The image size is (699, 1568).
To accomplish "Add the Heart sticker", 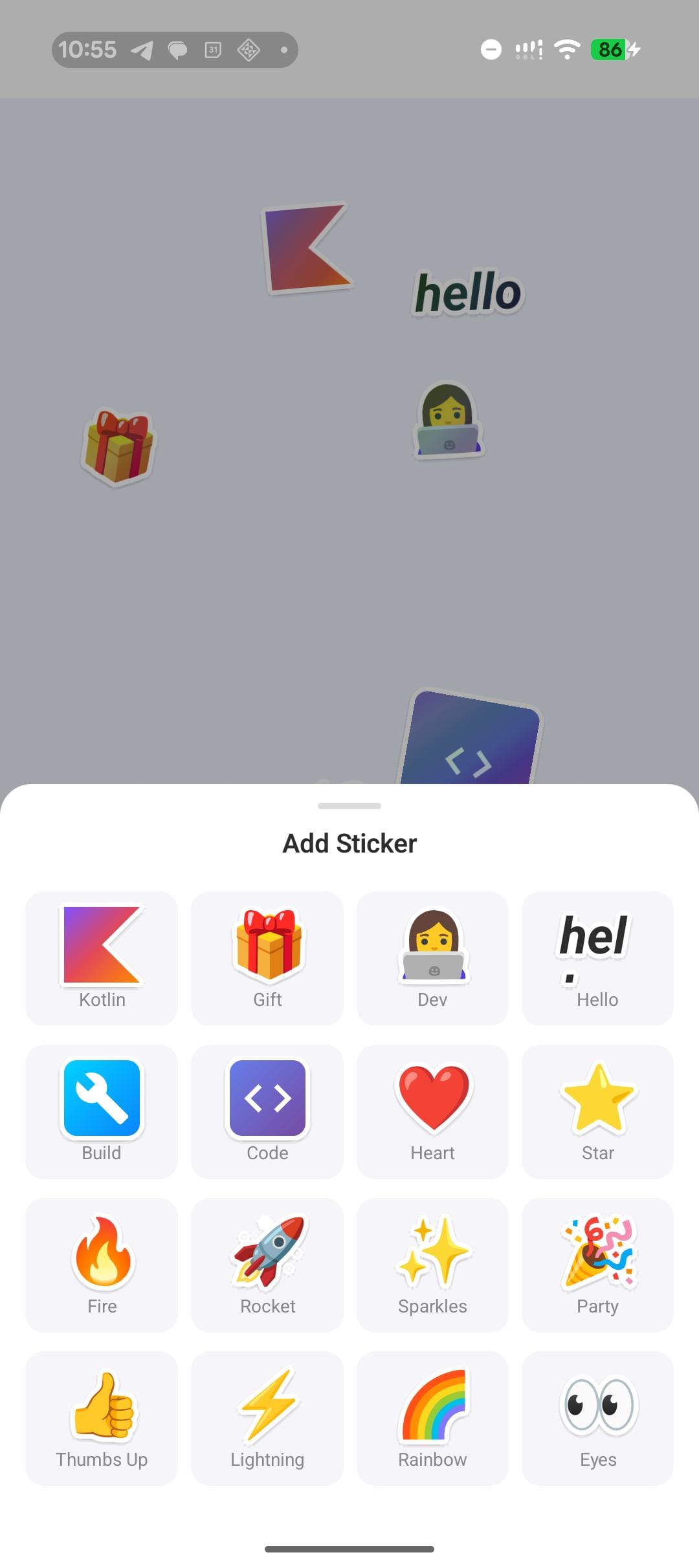I will point(432,1111).
